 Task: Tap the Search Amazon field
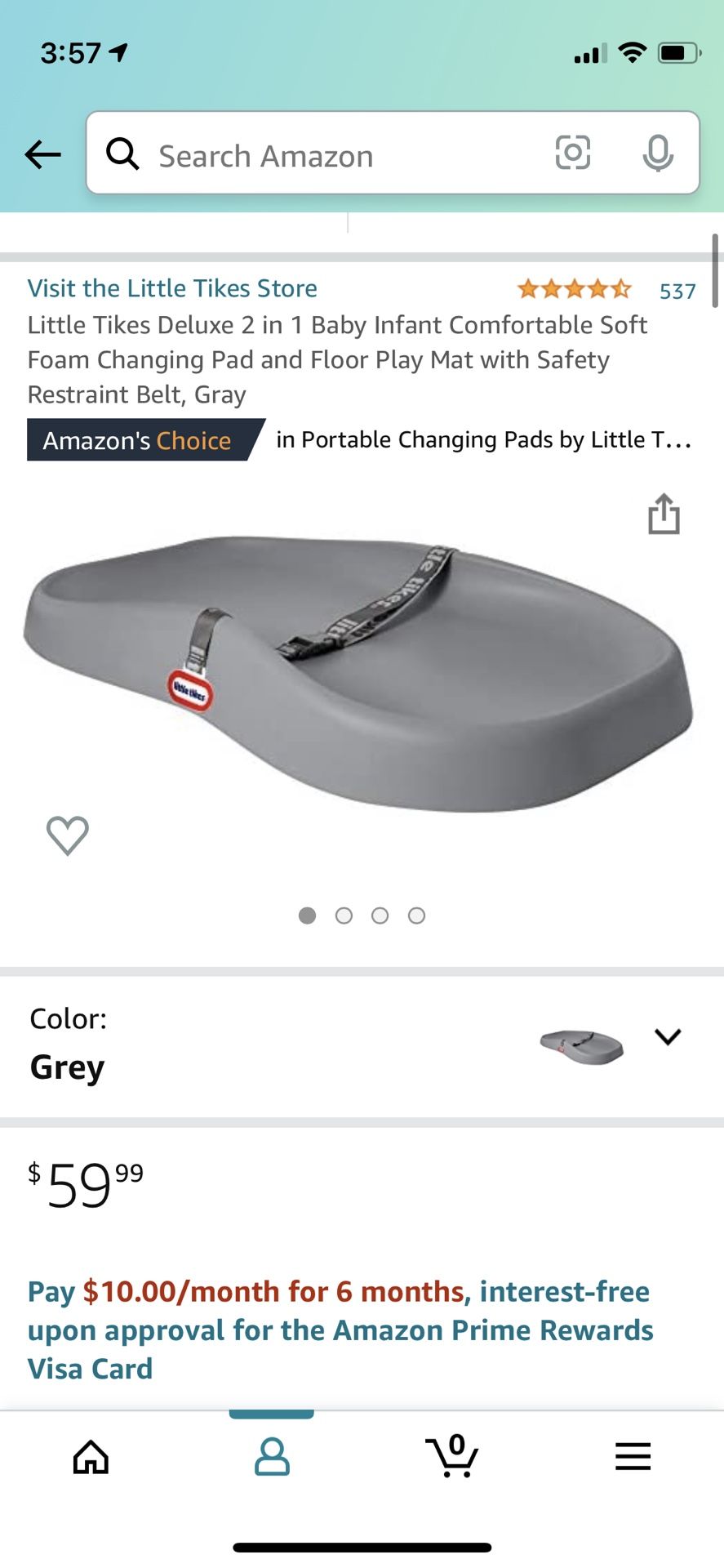(326, 155)
